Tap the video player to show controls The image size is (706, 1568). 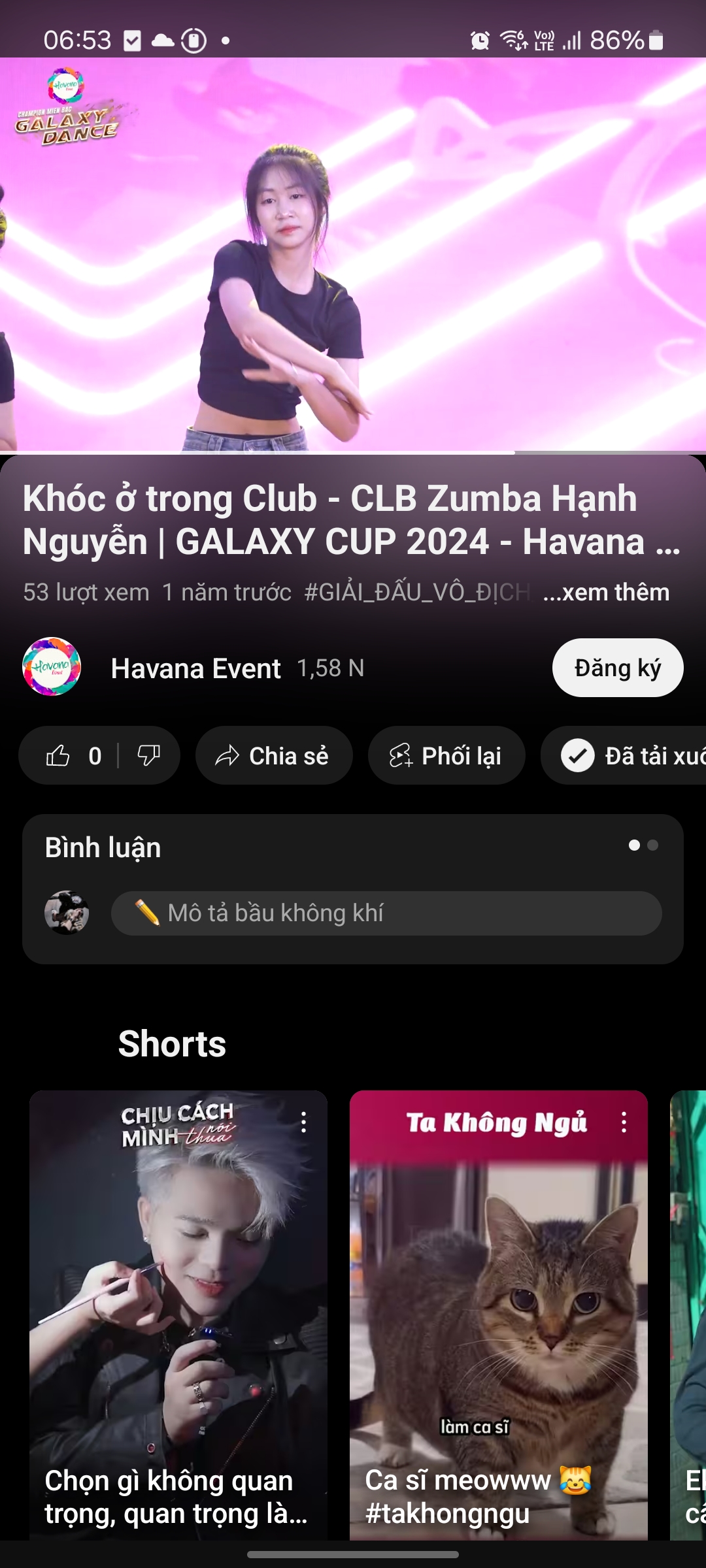353,255
